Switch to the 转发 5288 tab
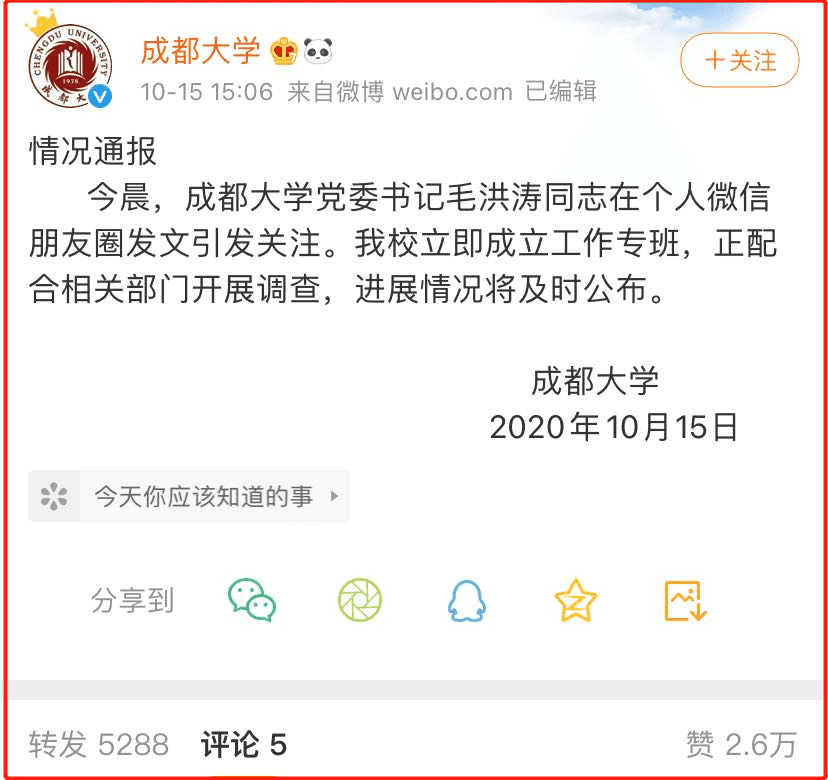Screen dimensions: 828x780 pyautogui.click(x=98, y=744)
